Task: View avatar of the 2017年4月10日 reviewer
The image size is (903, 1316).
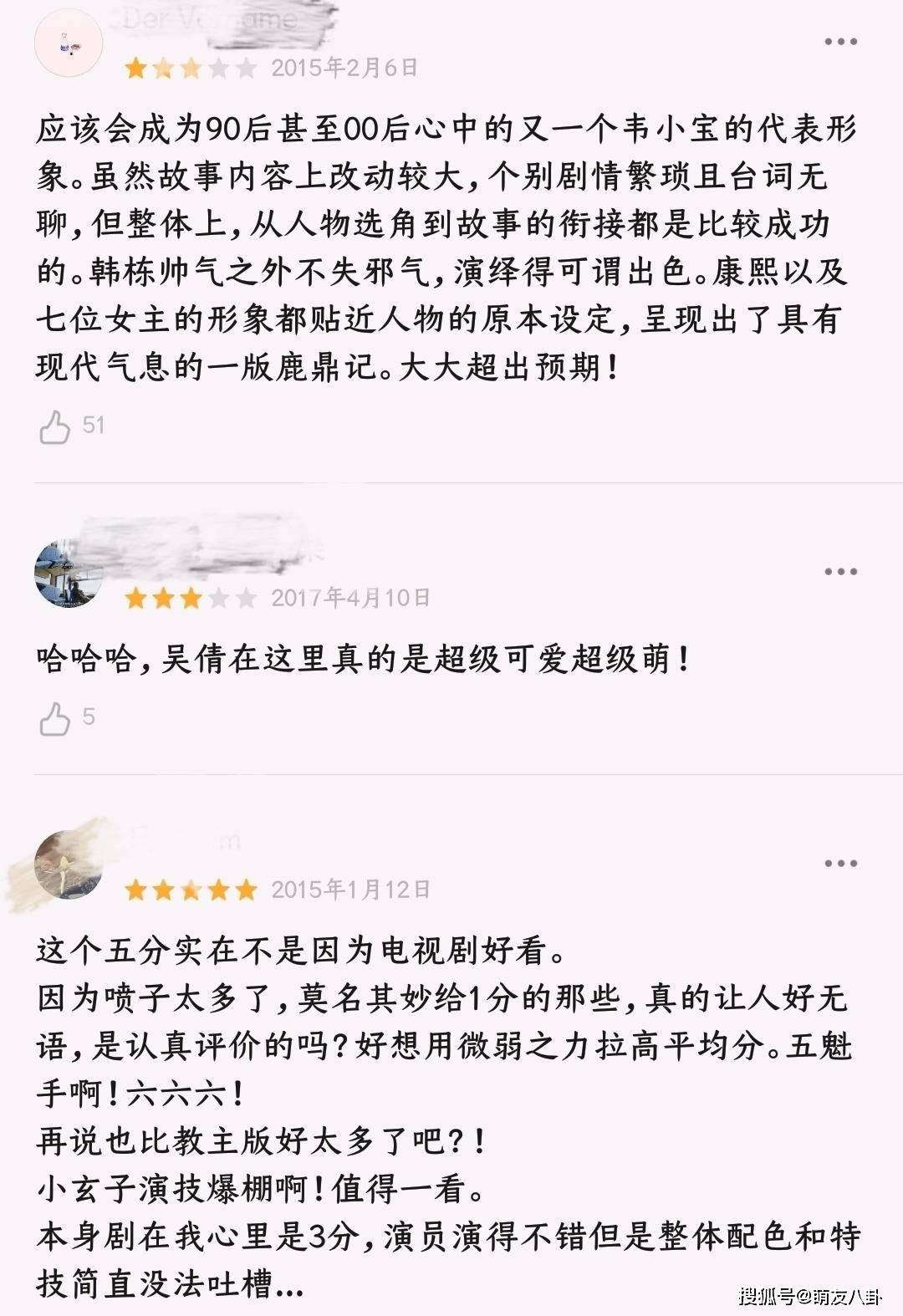Action: click(x=69, y=574)
